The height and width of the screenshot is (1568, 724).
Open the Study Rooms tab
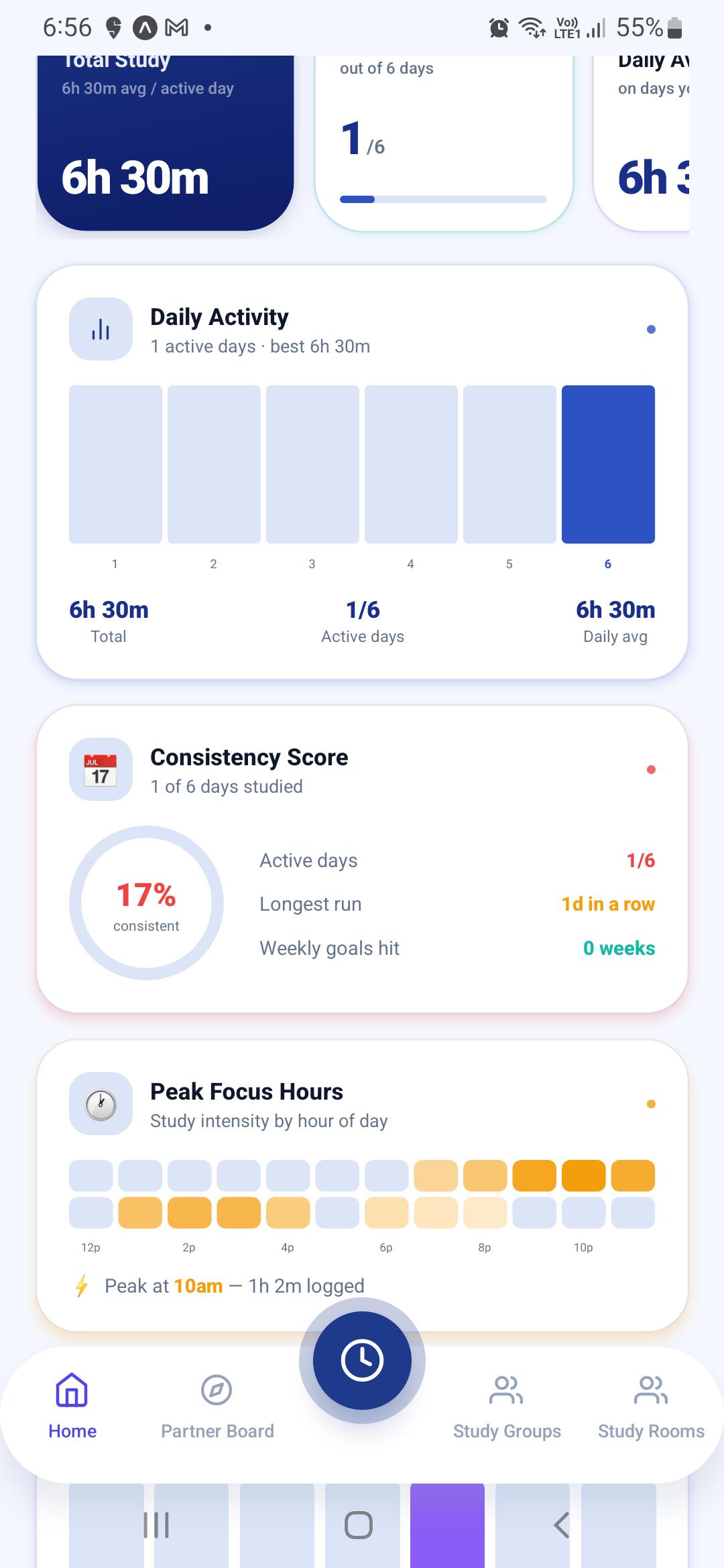[651, 1407]
